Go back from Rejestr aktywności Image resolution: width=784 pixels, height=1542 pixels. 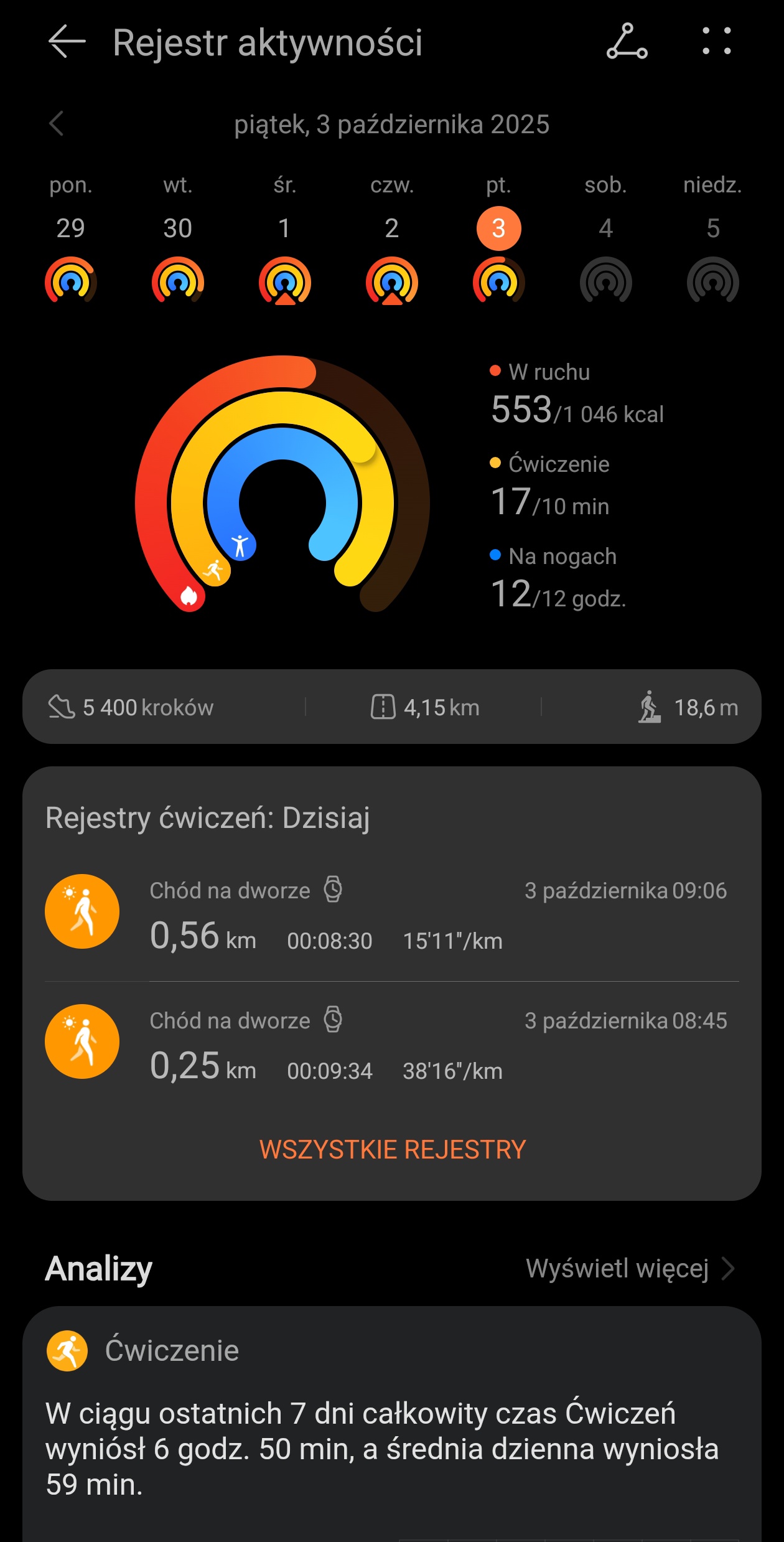[67, 42]
